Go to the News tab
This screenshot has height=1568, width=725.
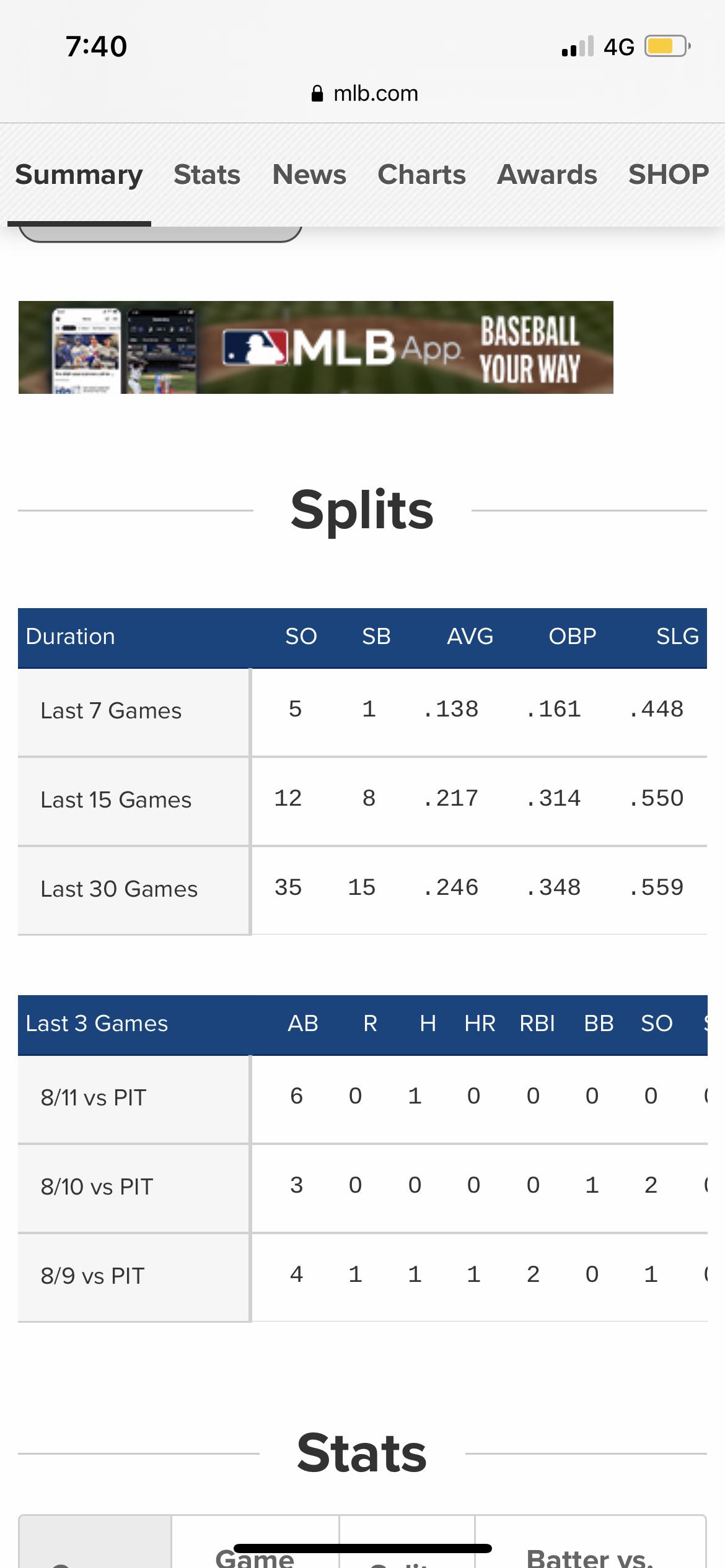309,175
